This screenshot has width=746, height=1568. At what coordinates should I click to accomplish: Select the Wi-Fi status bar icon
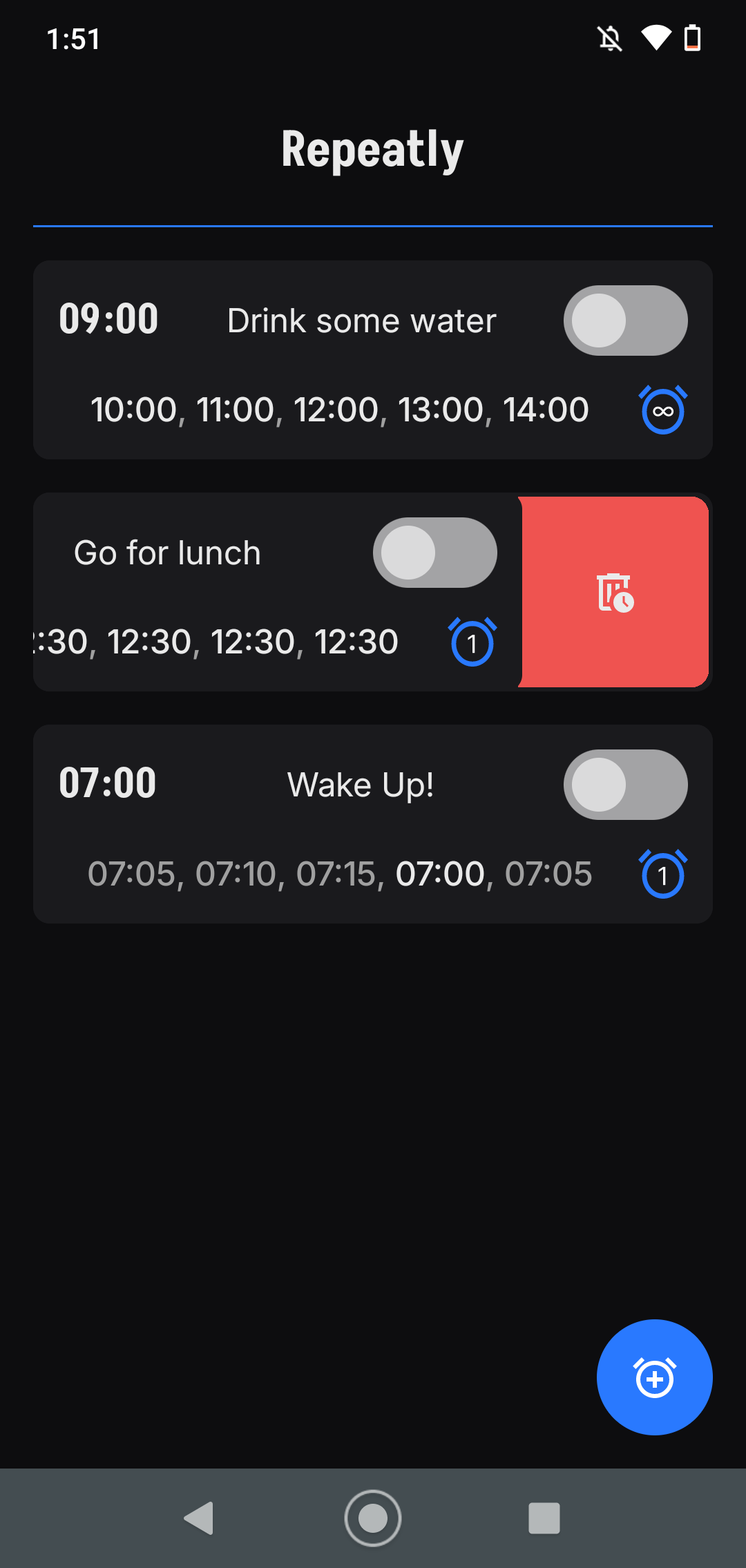coord(655,39)
